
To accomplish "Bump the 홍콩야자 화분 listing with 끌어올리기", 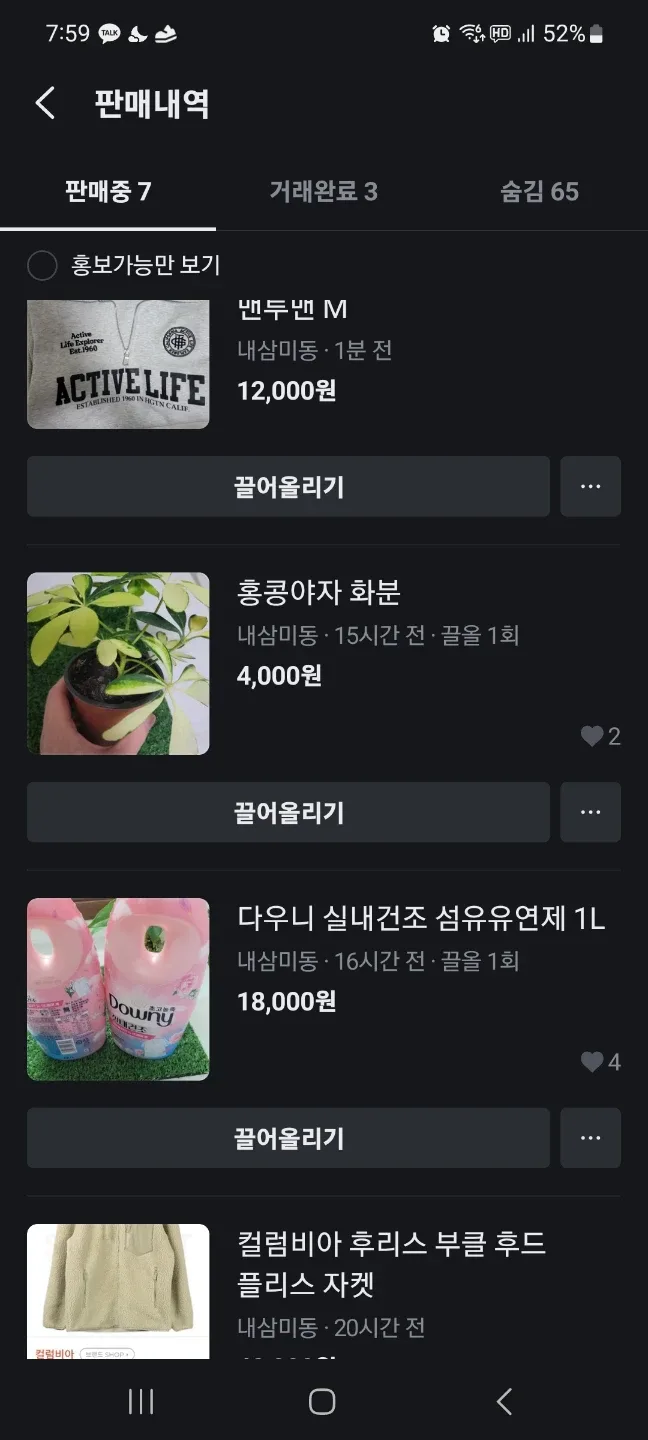I will tap(288, 812).
